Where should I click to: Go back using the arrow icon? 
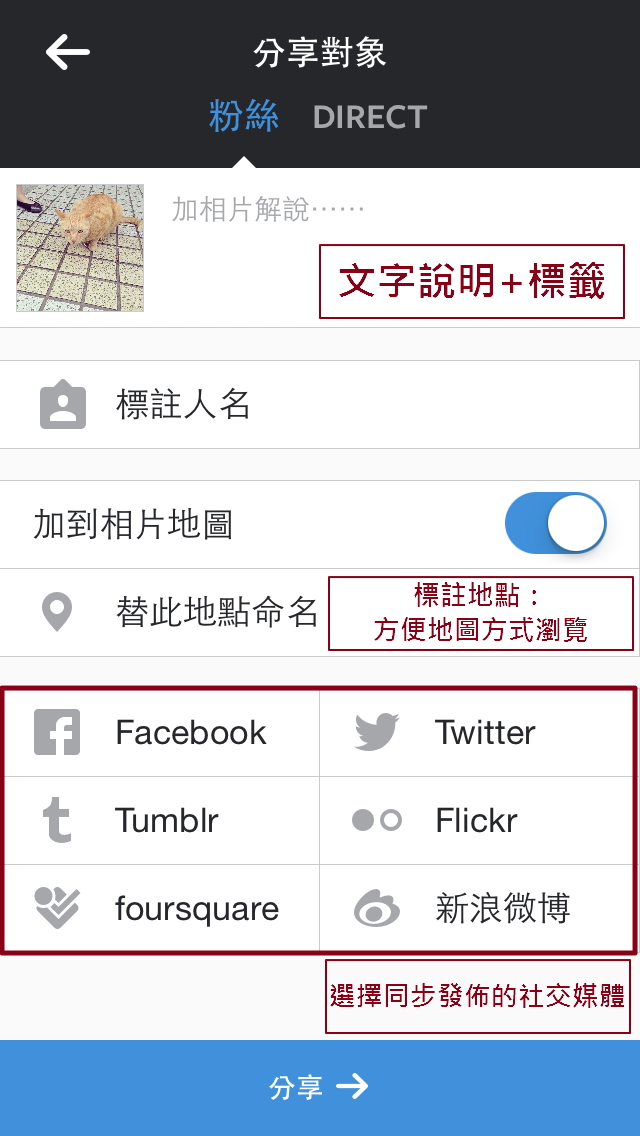[x=68, y=52]
